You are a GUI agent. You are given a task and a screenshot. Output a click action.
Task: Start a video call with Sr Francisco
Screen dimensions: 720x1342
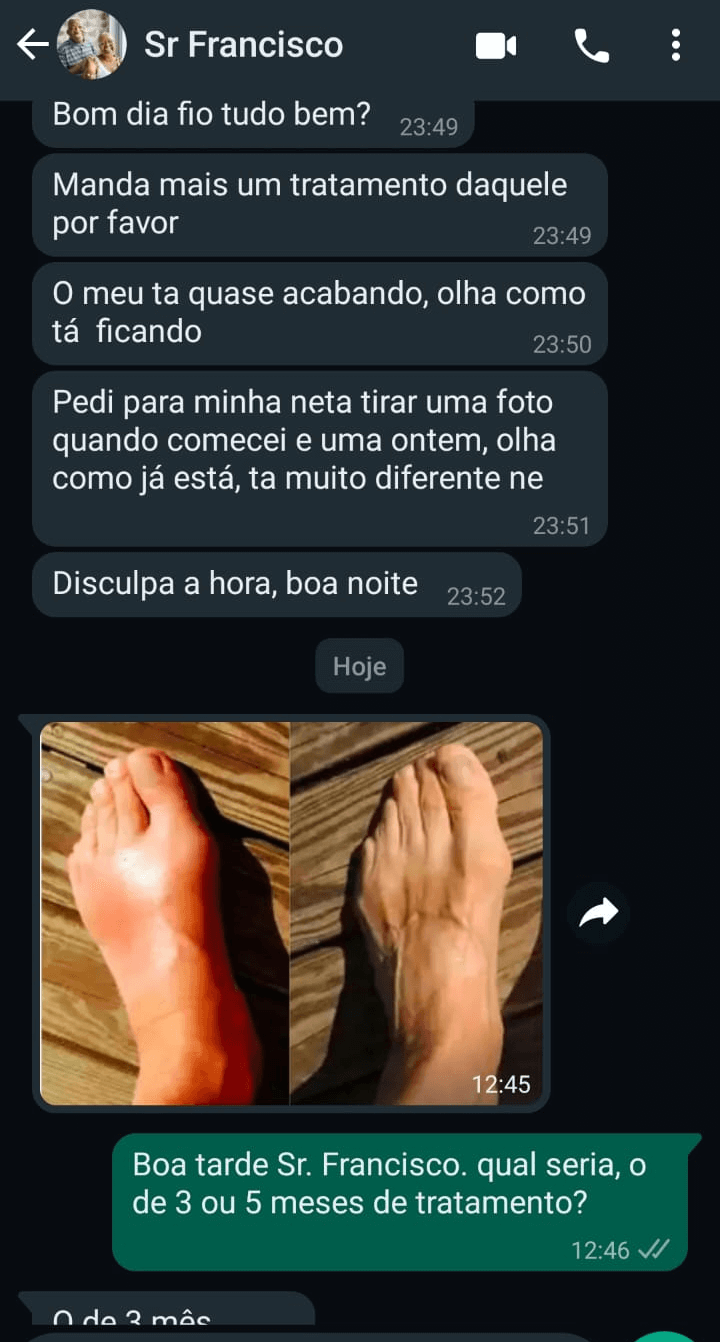tap(495, 45)
